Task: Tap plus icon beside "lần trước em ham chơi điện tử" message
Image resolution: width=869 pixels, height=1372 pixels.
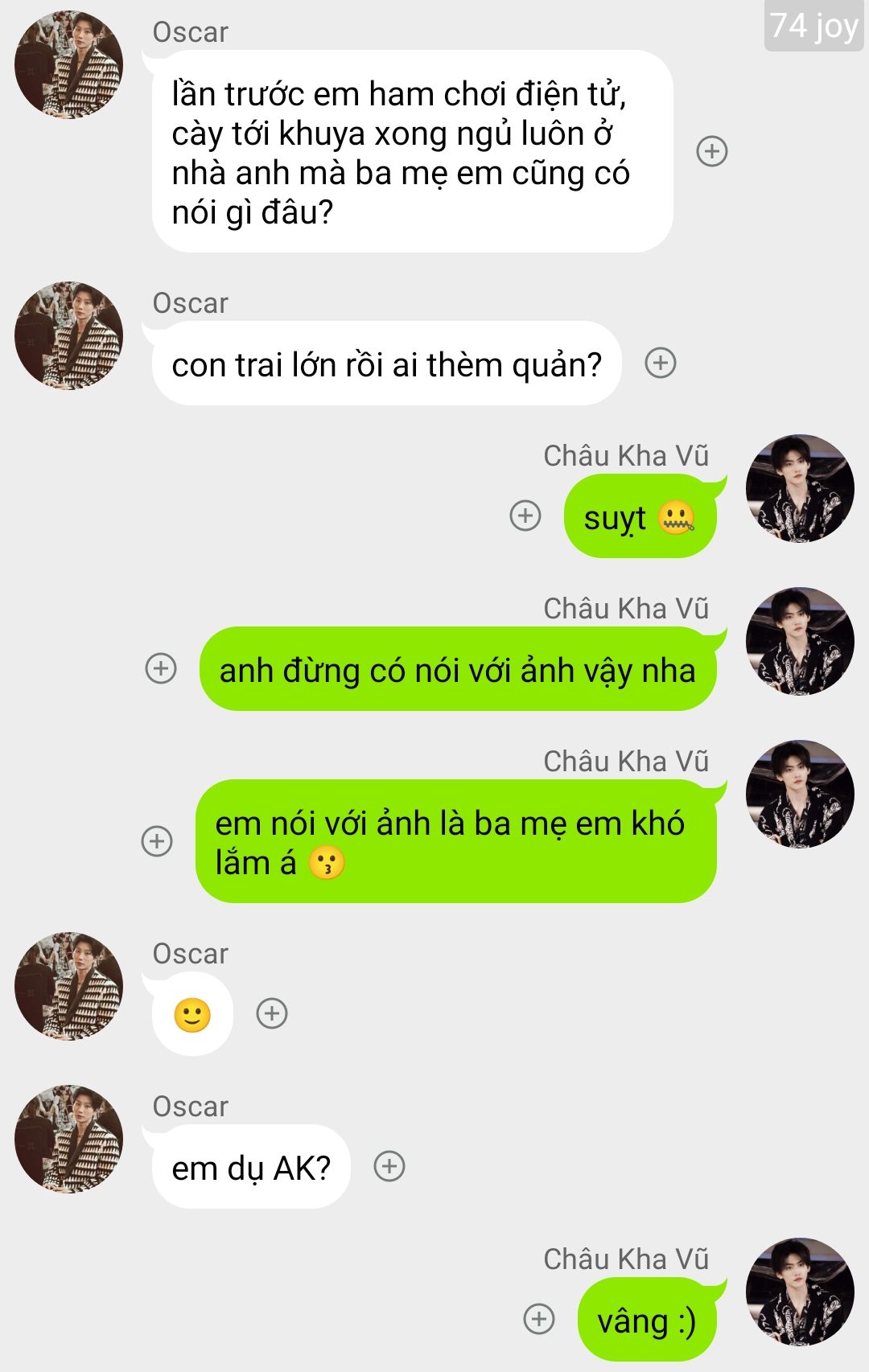Action: point(712,151)
